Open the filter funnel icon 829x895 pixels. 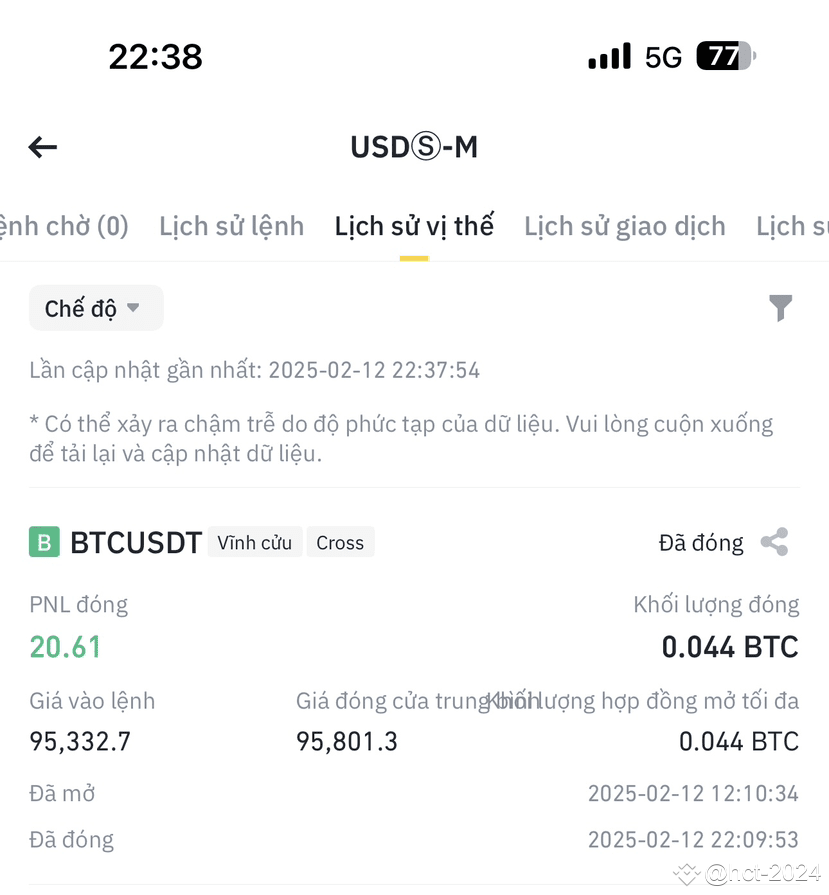pos(781,308)
